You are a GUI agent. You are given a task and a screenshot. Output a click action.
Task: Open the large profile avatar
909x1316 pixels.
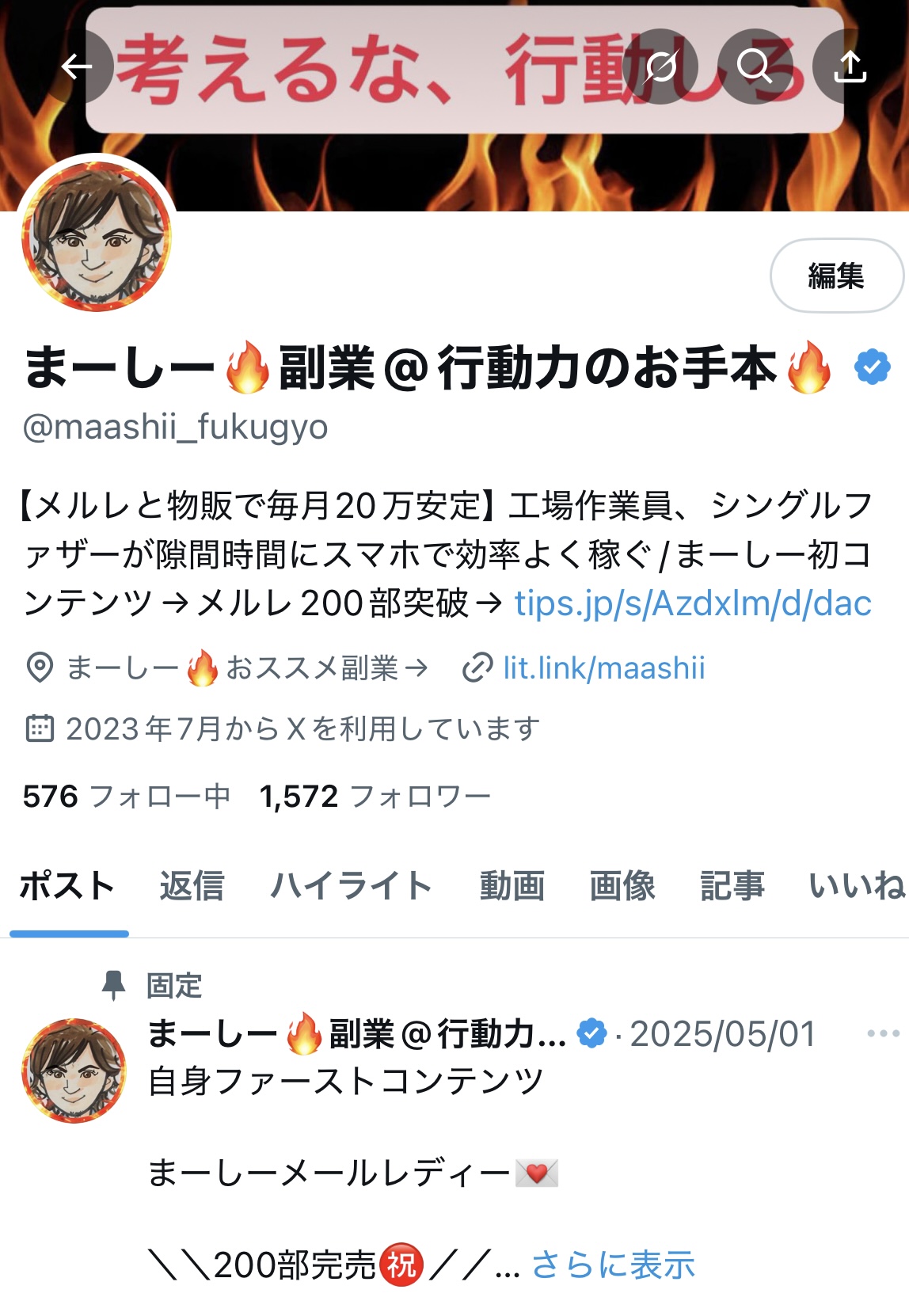coord(96,235)
